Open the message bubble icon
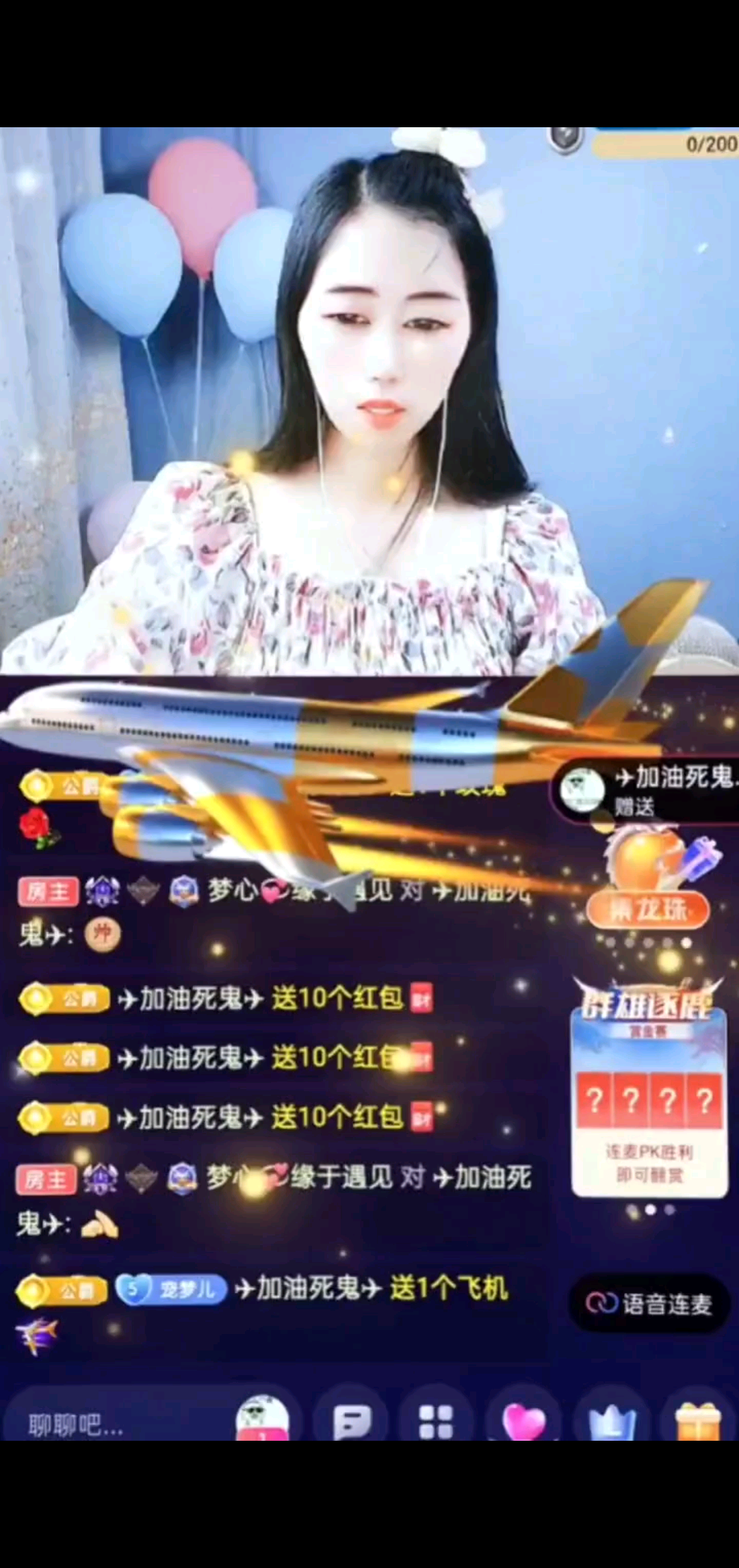Image resolution: width=739 pixels, height=1568 pixels. click(352, 1422)
